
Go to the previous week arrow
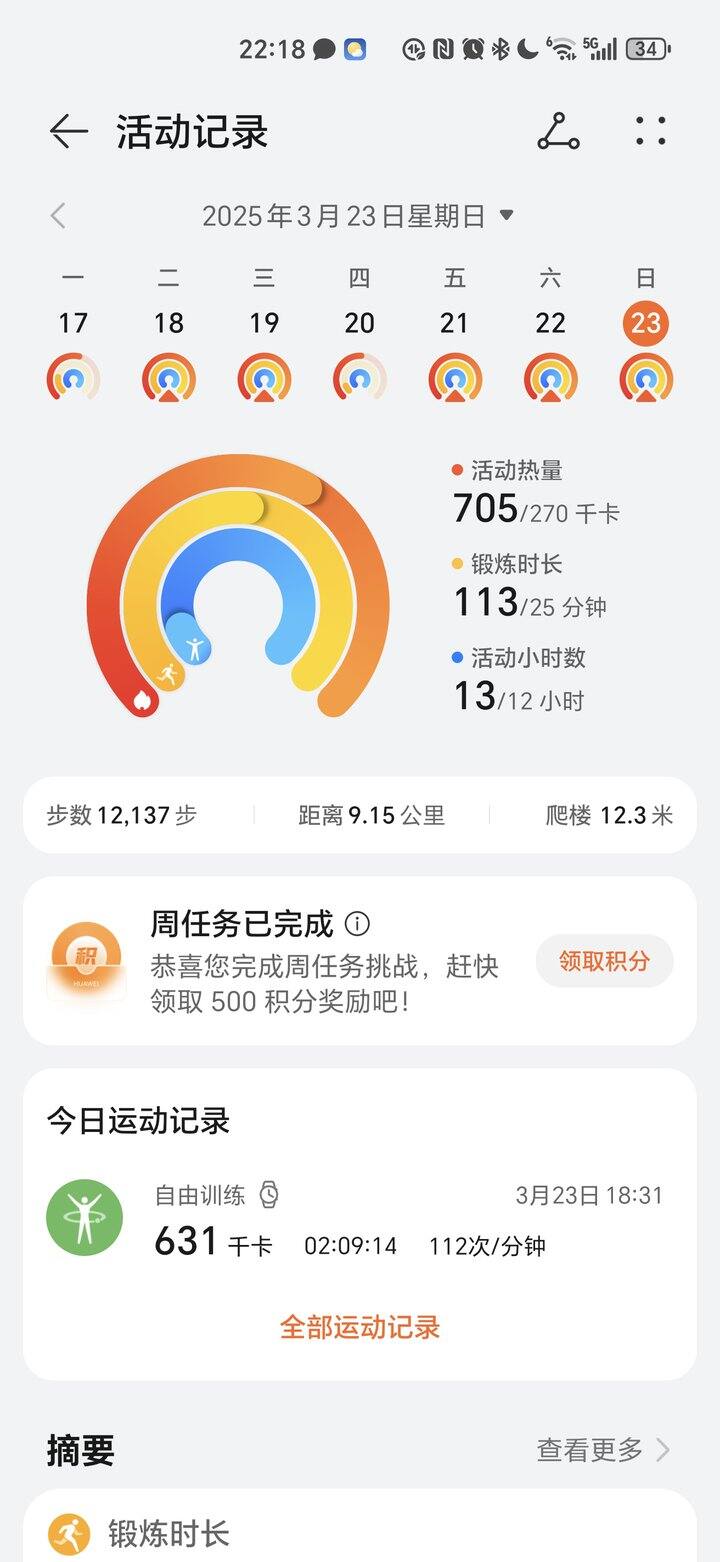tap(58, 216)
